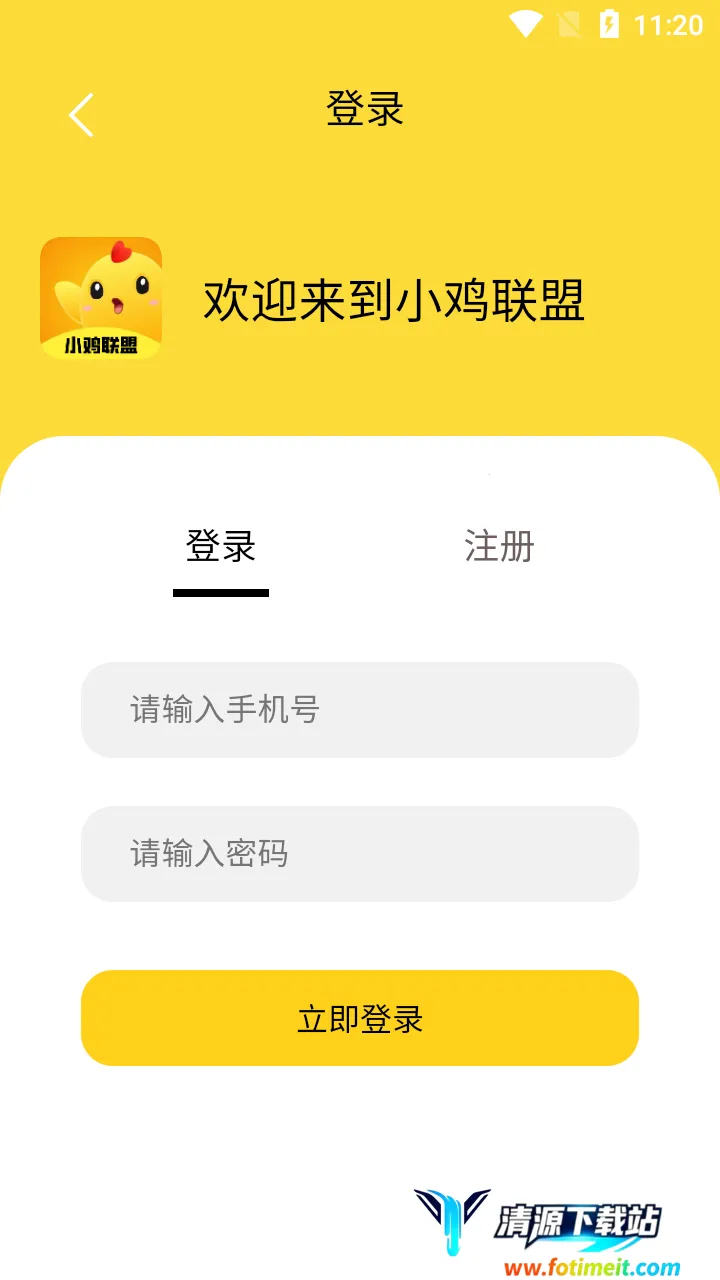Switch to the 注册 registration tab

[497, 547]
